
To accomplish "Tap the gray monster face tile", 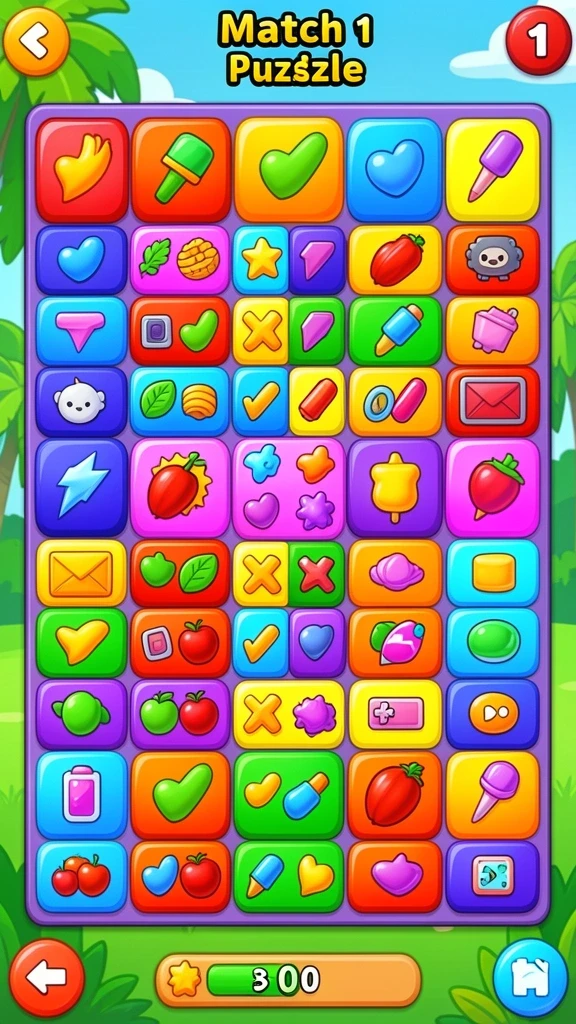I will pyautogui.click(x=492, y=259).
